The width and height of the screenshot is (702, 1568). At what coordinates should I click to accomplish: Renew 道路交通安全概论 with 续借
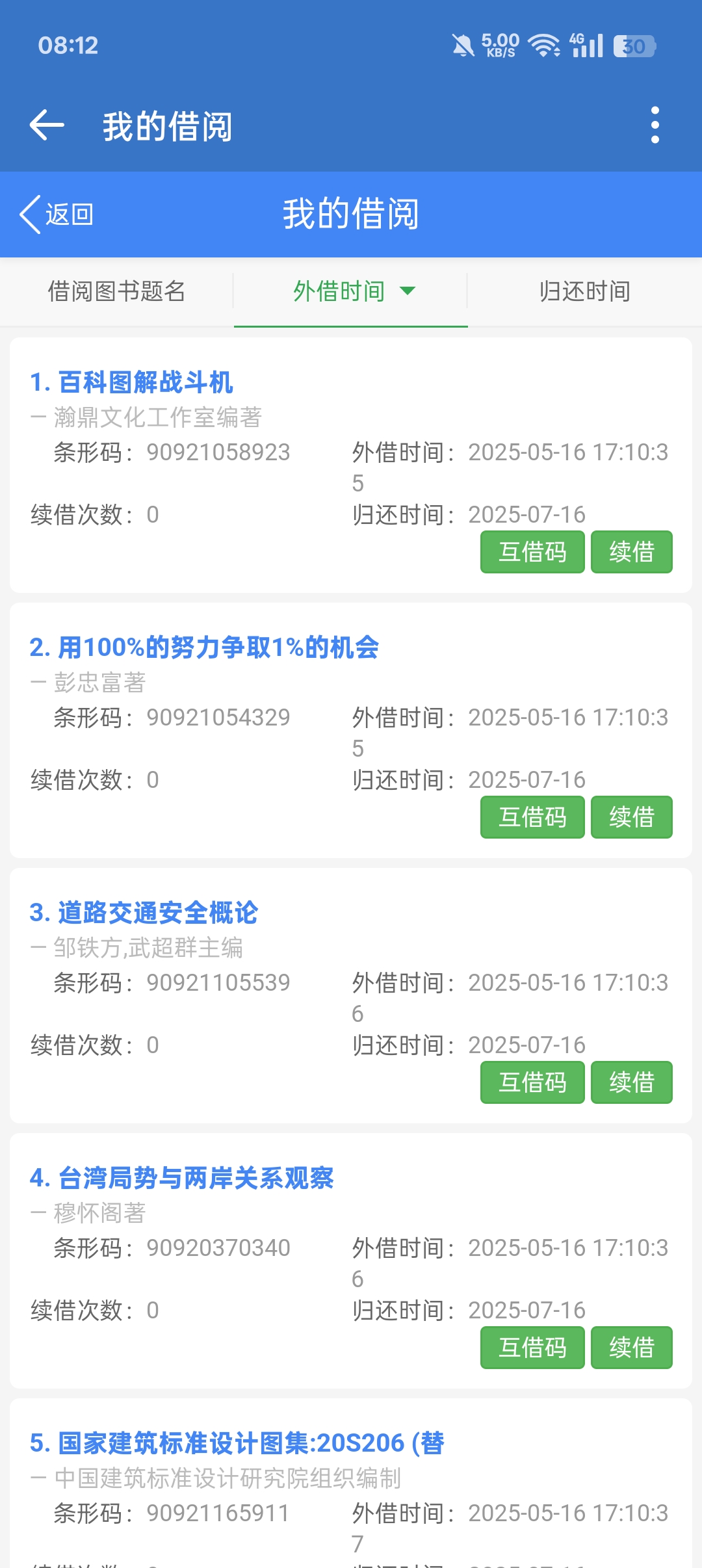631,1082
